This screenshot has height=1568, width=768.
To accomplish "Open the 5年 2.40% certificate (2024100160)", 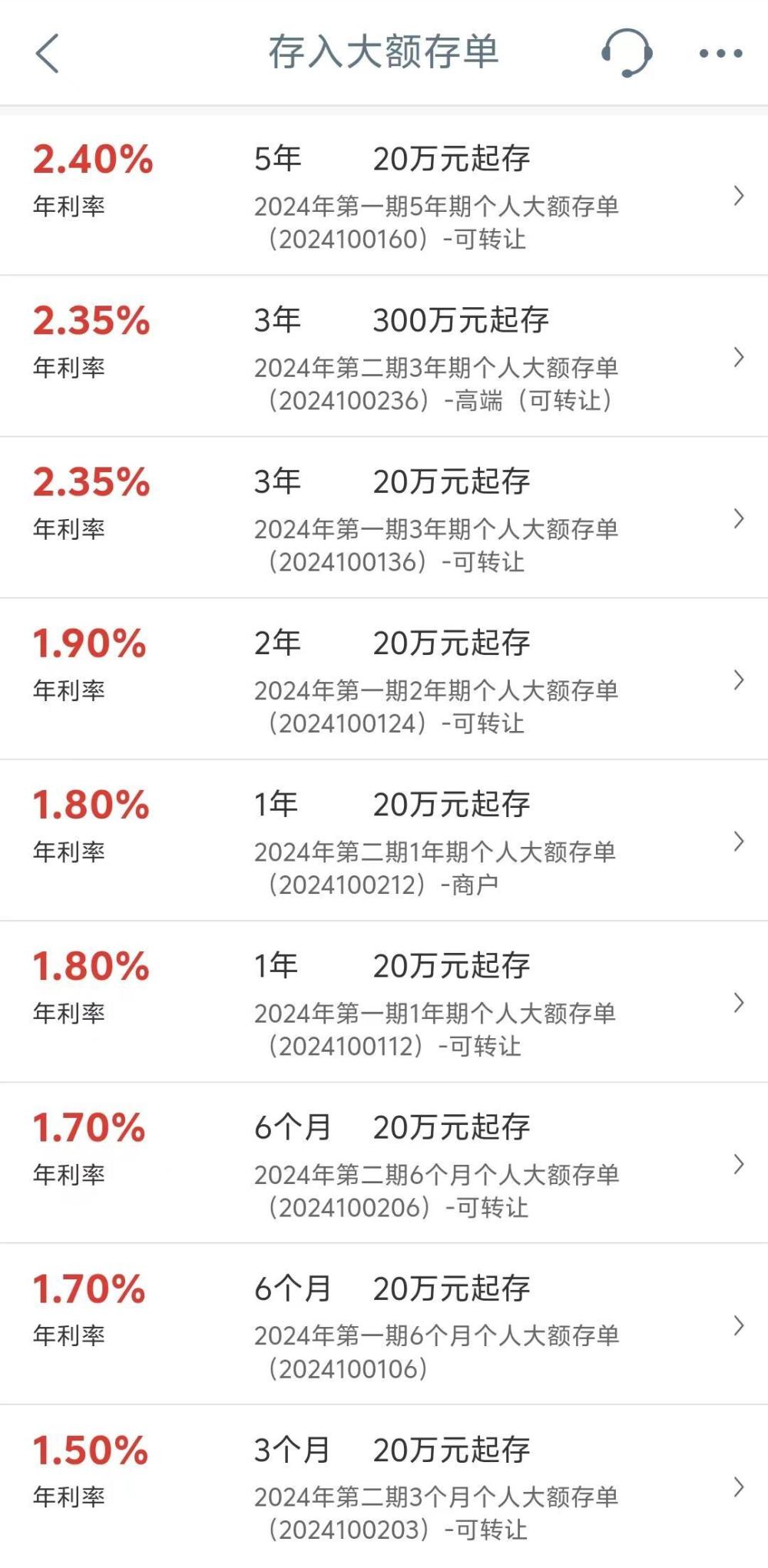I will [x=384, y=196].
